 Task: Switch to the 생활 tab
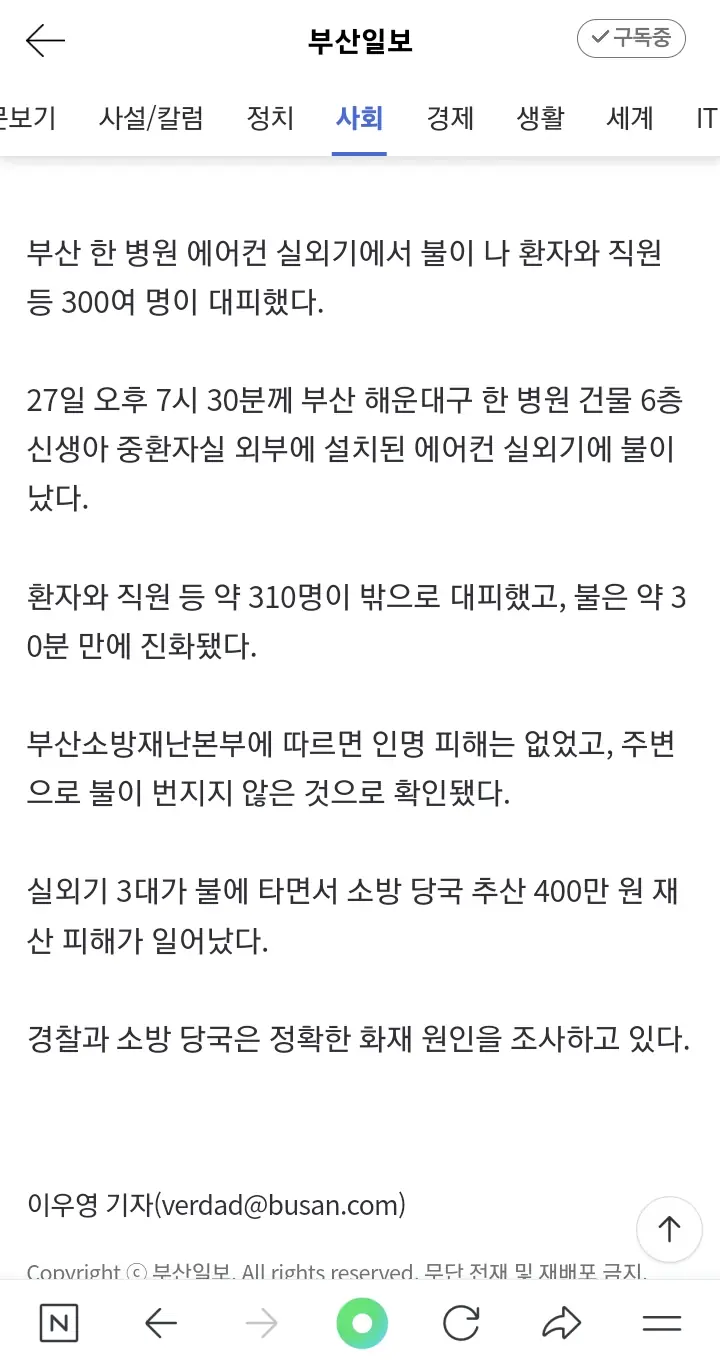(x=540, y=118)
